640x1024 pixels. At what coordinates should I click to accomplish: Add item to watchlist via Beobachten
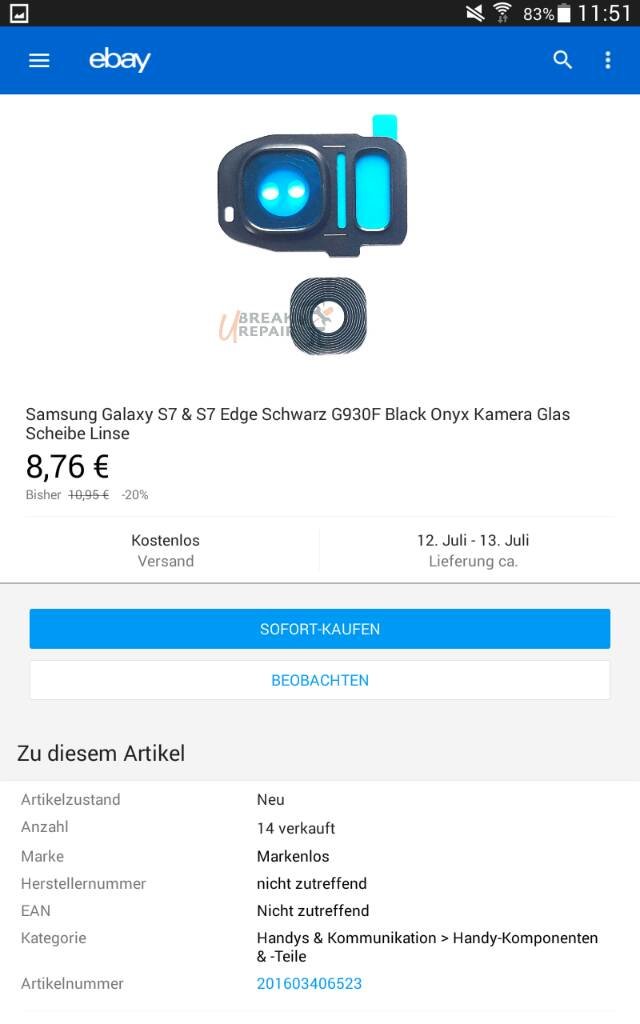pos(320,680)
